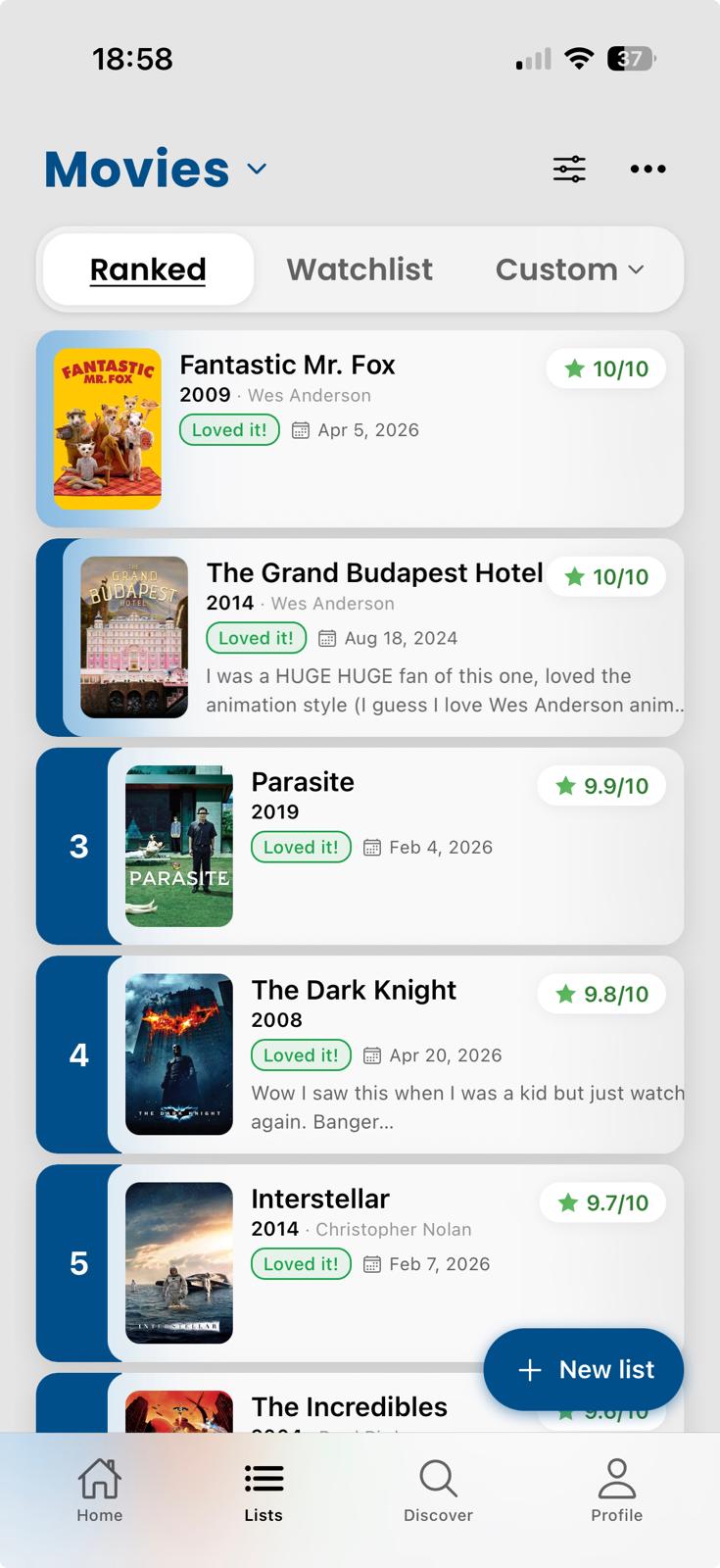Expand Grand Budapest Hotel's truncated review
The height and width of the screenshot is (1568, 720).
click(x=441, y=691)
